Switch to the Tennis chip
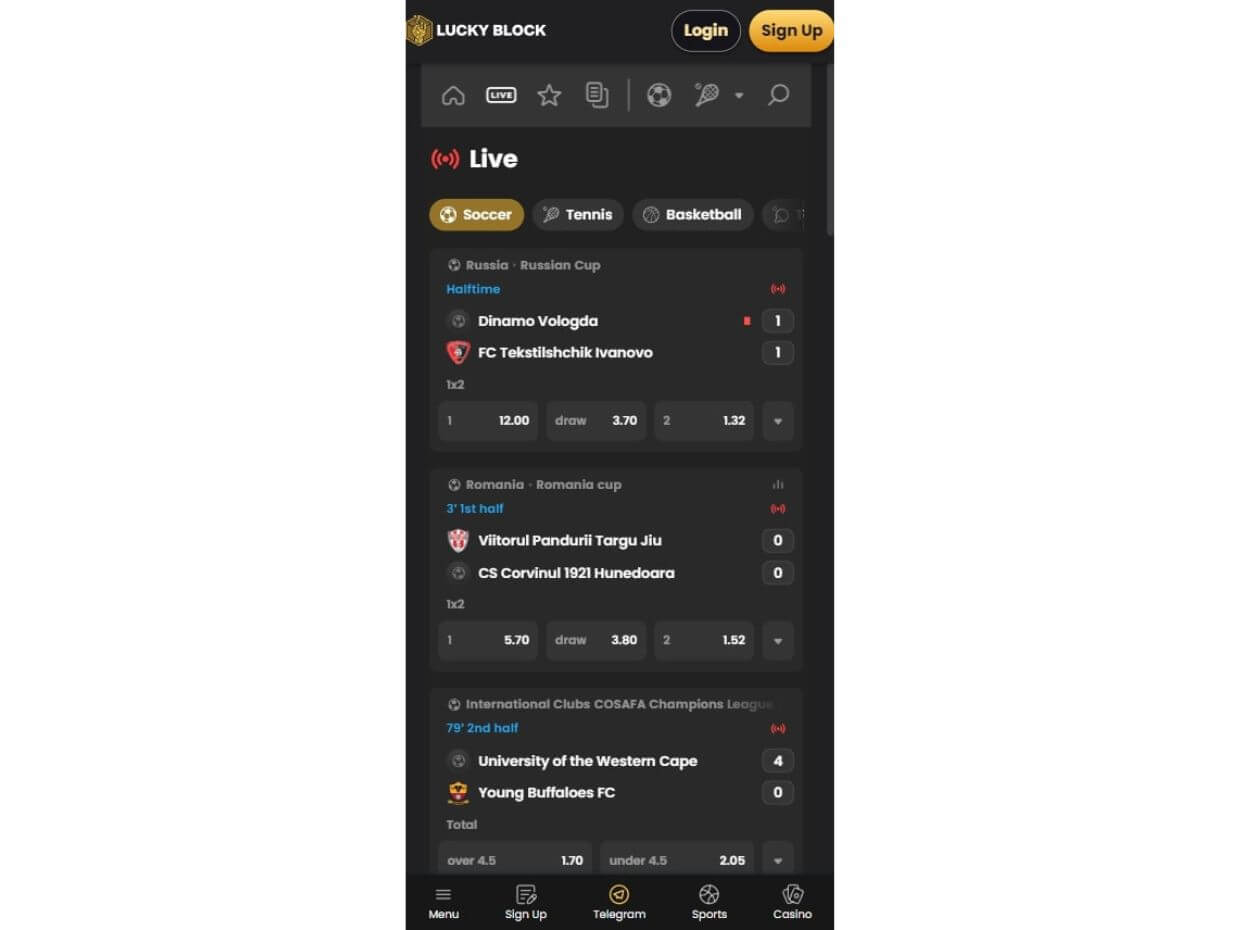 pos(578,215)
